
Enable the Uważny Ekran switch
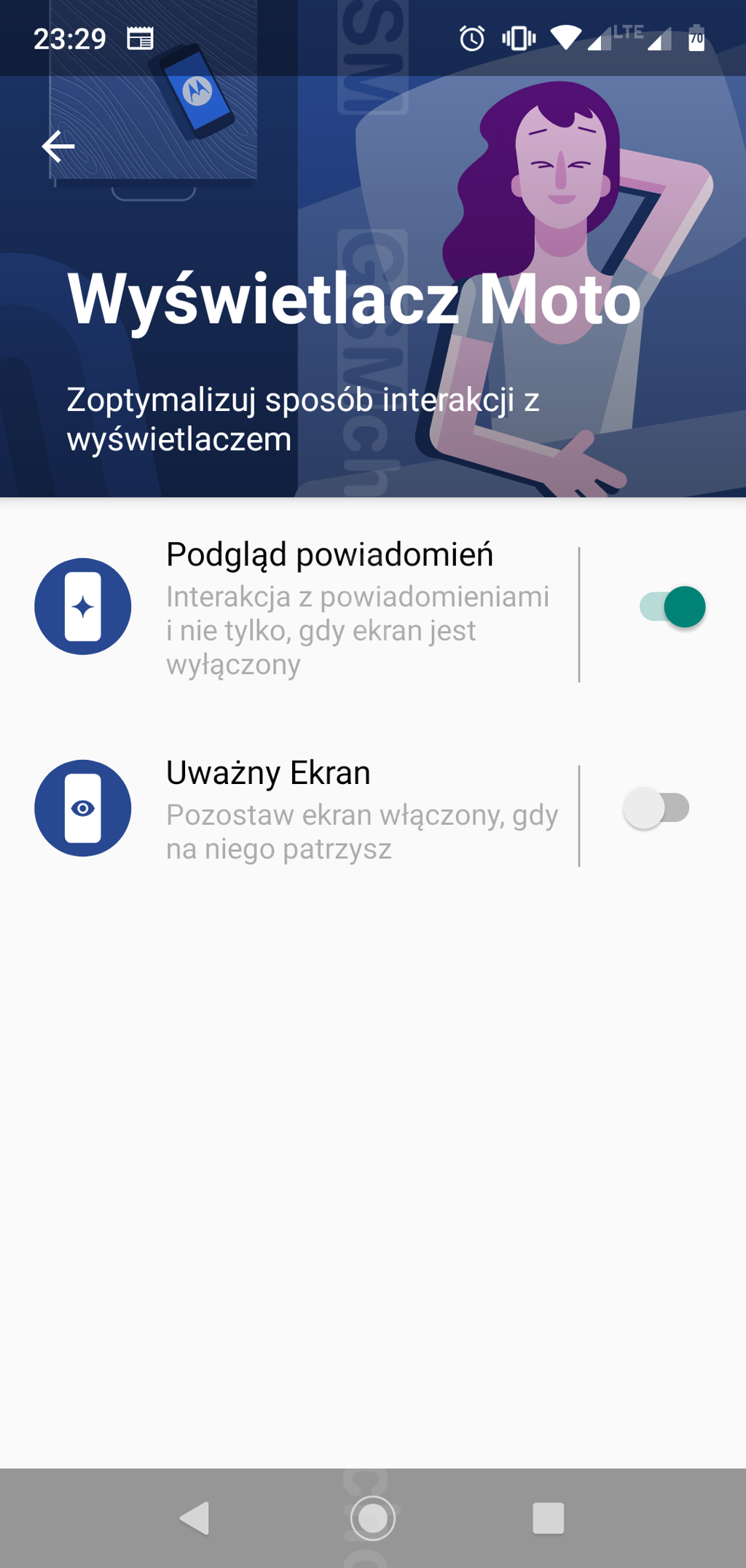(656, 808)
